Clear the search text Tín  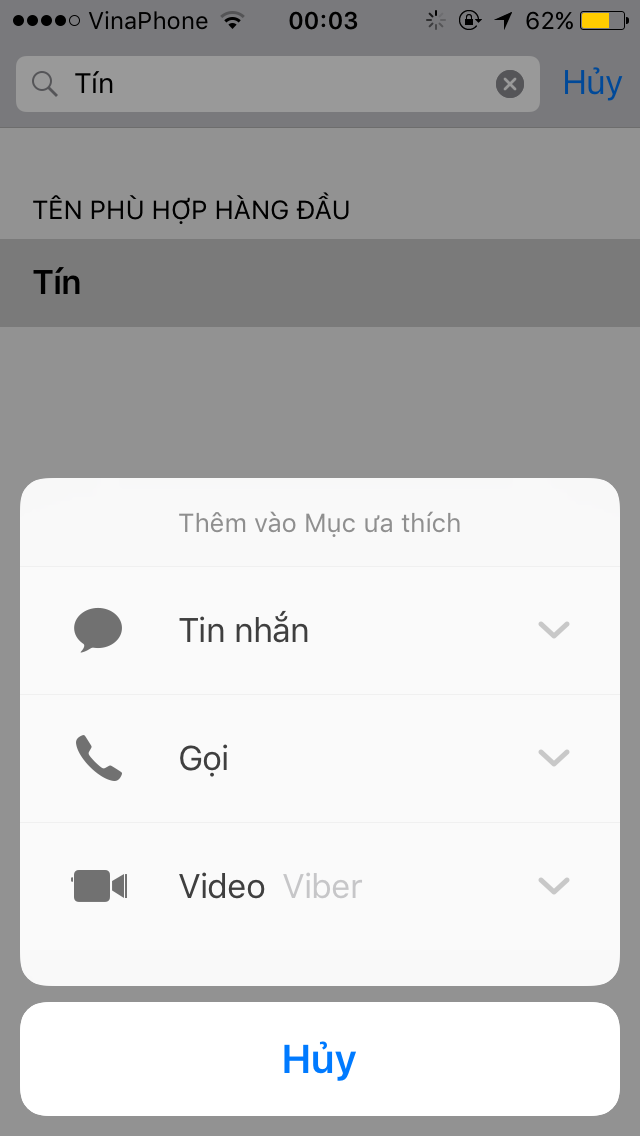510,84
